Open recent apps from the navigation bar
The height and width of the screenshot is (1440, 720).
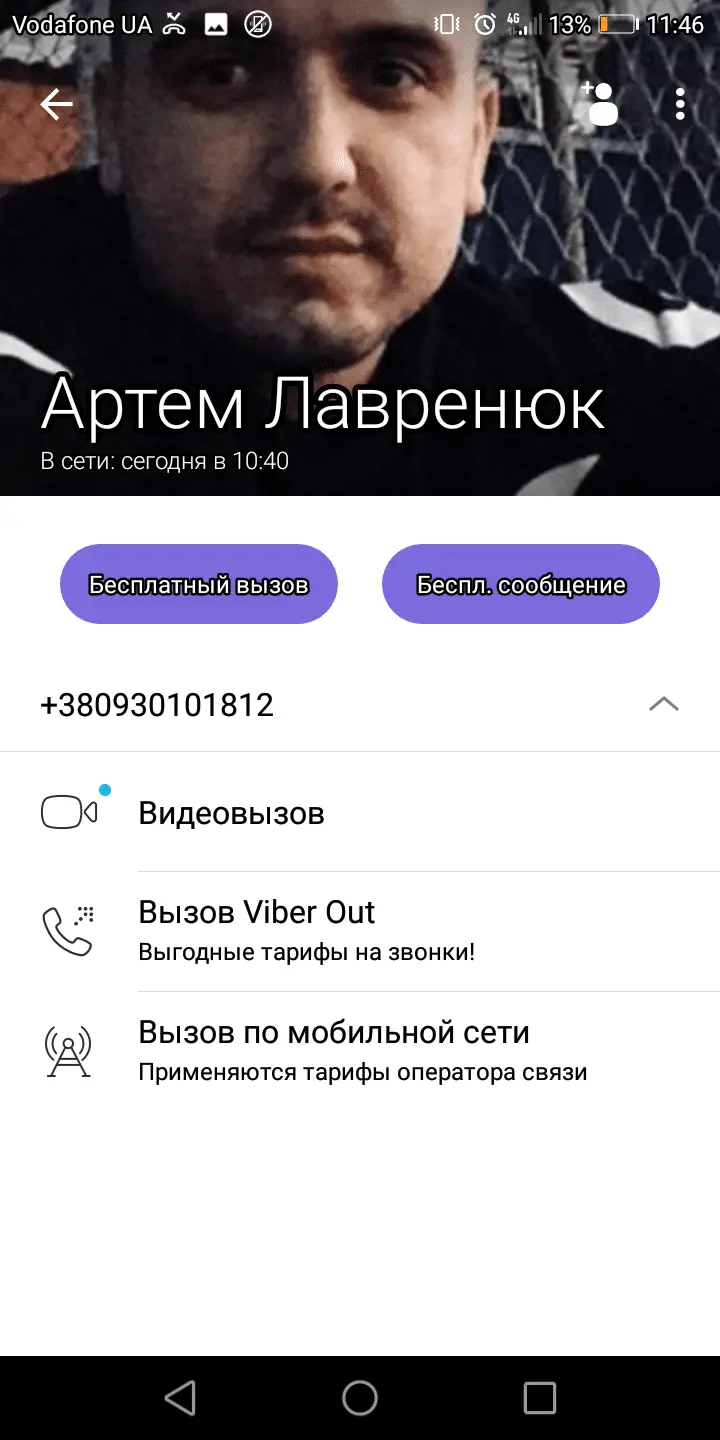(540, 1397)
